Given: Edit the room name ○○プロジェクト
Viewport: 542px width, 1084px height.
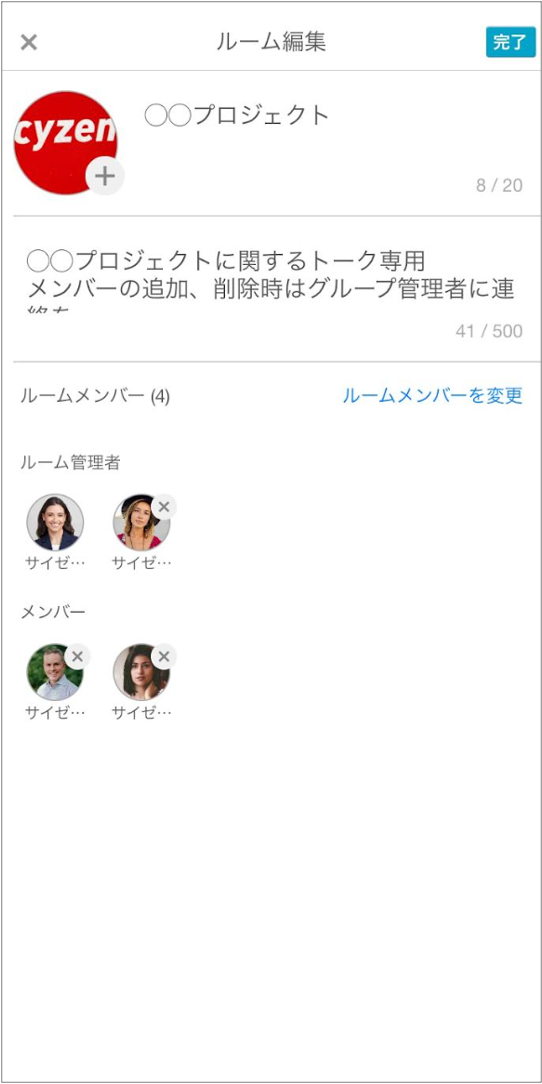Looking at the screenshot, I should (x=236, y=115).
